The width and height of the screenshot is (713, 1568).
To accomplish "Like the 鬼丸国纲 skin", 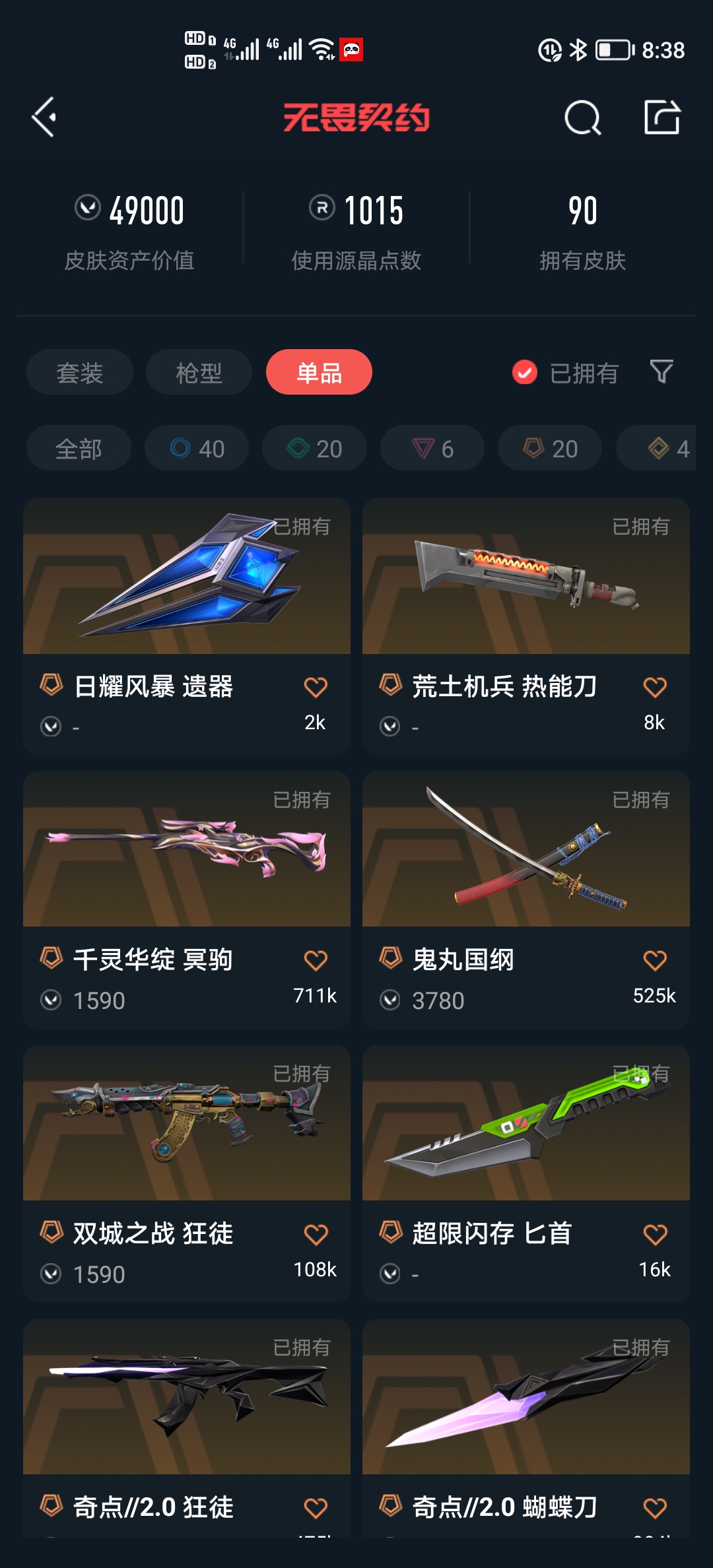I will 655,960.
